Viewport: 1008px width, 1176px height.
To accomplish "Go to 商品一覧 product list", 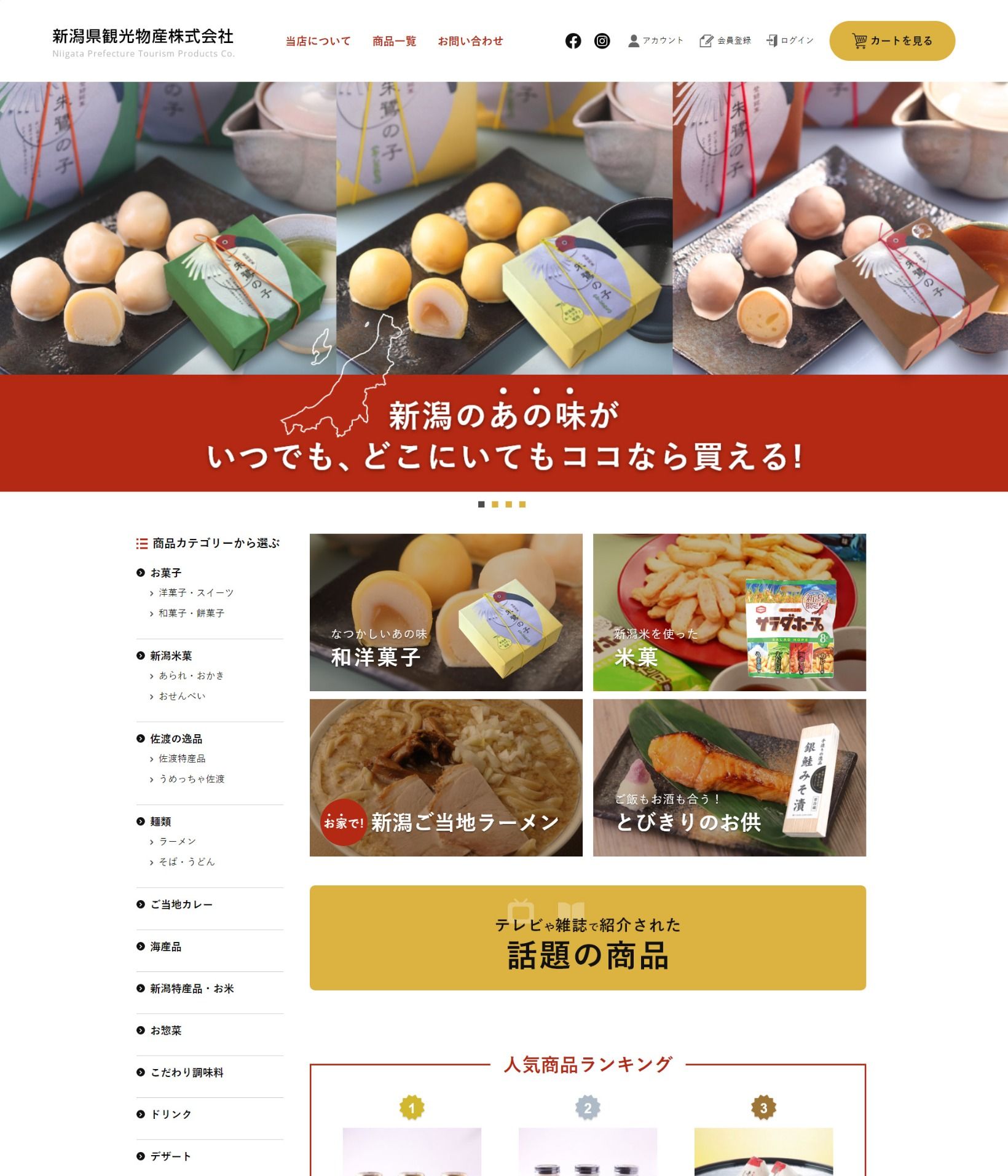I will point(394,41).
